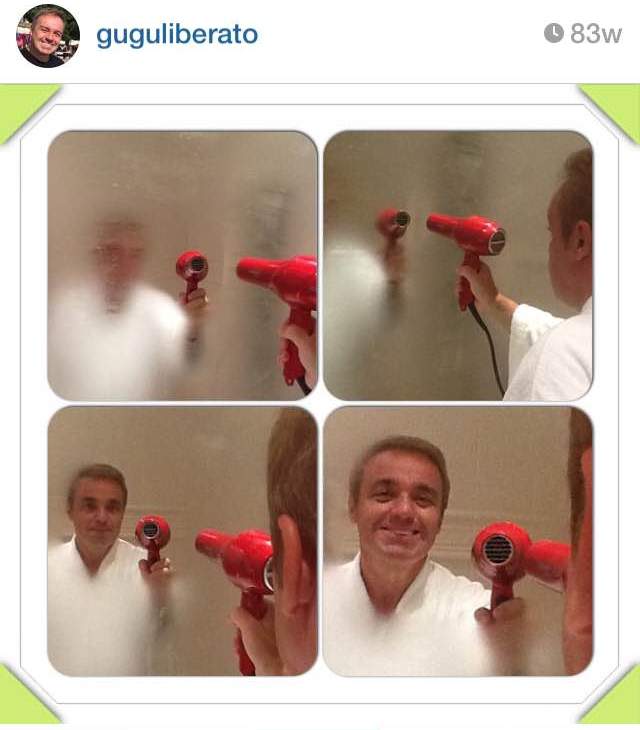Open guguliberato's profile picture
The width and height of the screenshot is (640, 730).
tap(47, 36)
